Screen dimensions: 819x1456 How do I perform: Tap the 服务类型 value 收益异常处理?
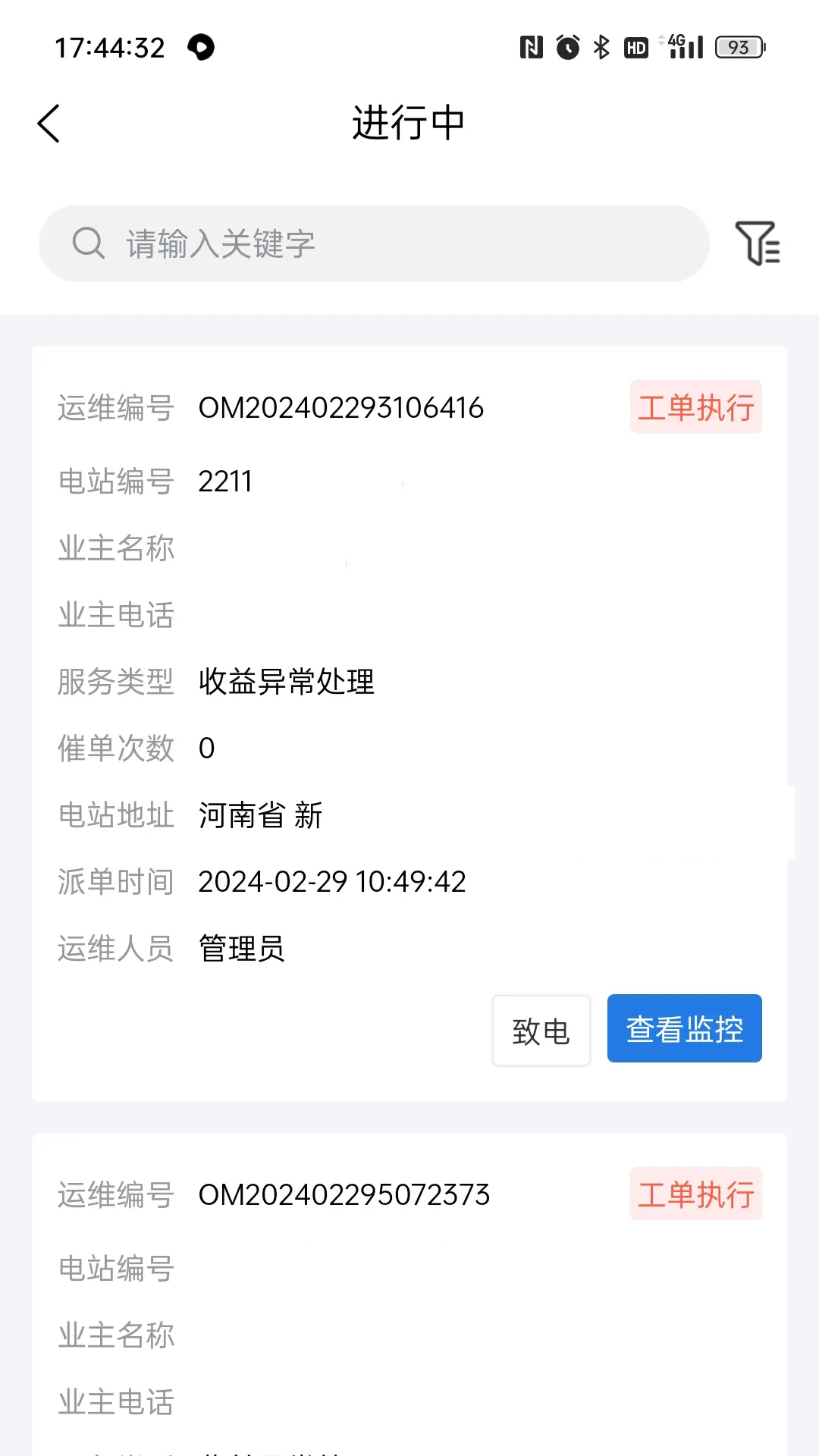pyautogui.click(x=286, y=682)
